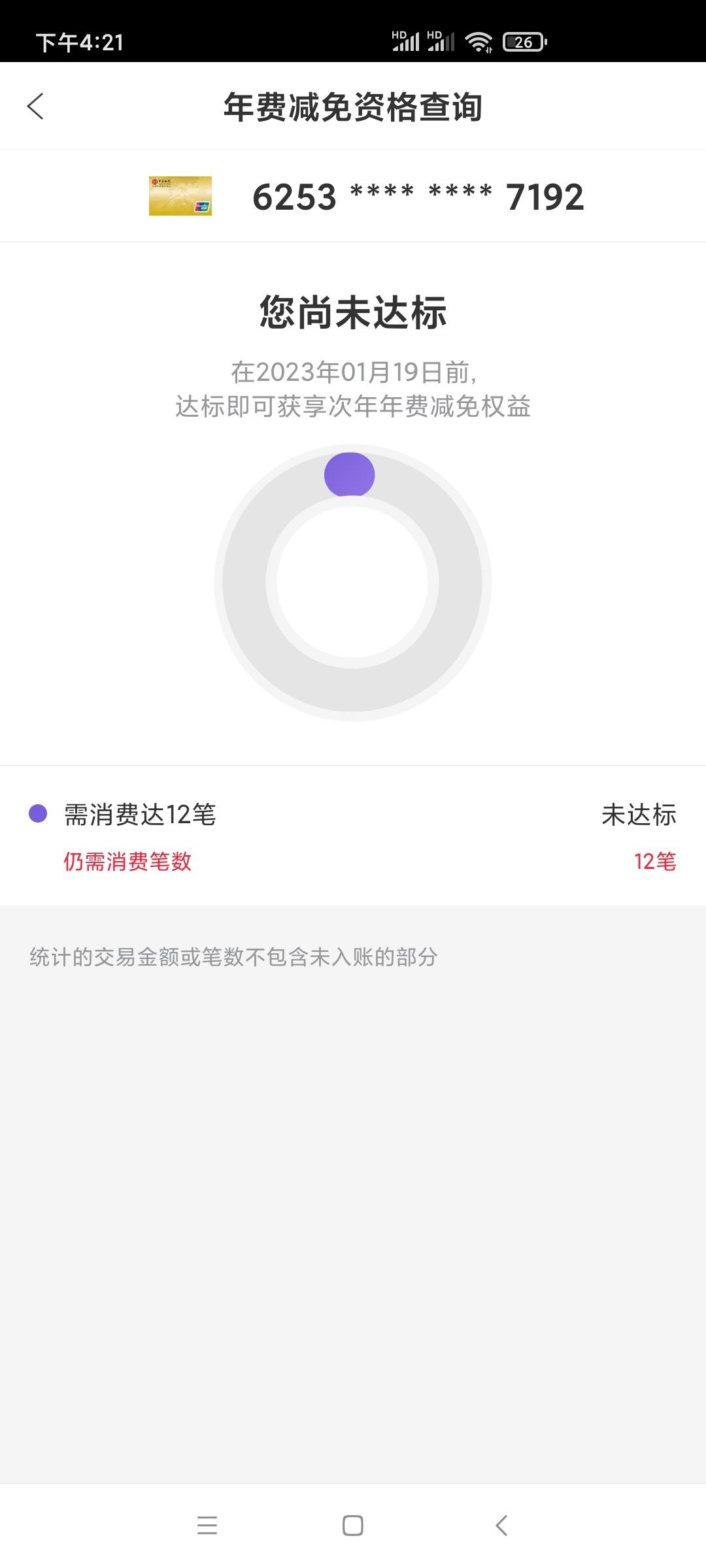Go back from 年费减免资格查询 page
This screenshot has width=706, height=1568.
click(35, 106)
